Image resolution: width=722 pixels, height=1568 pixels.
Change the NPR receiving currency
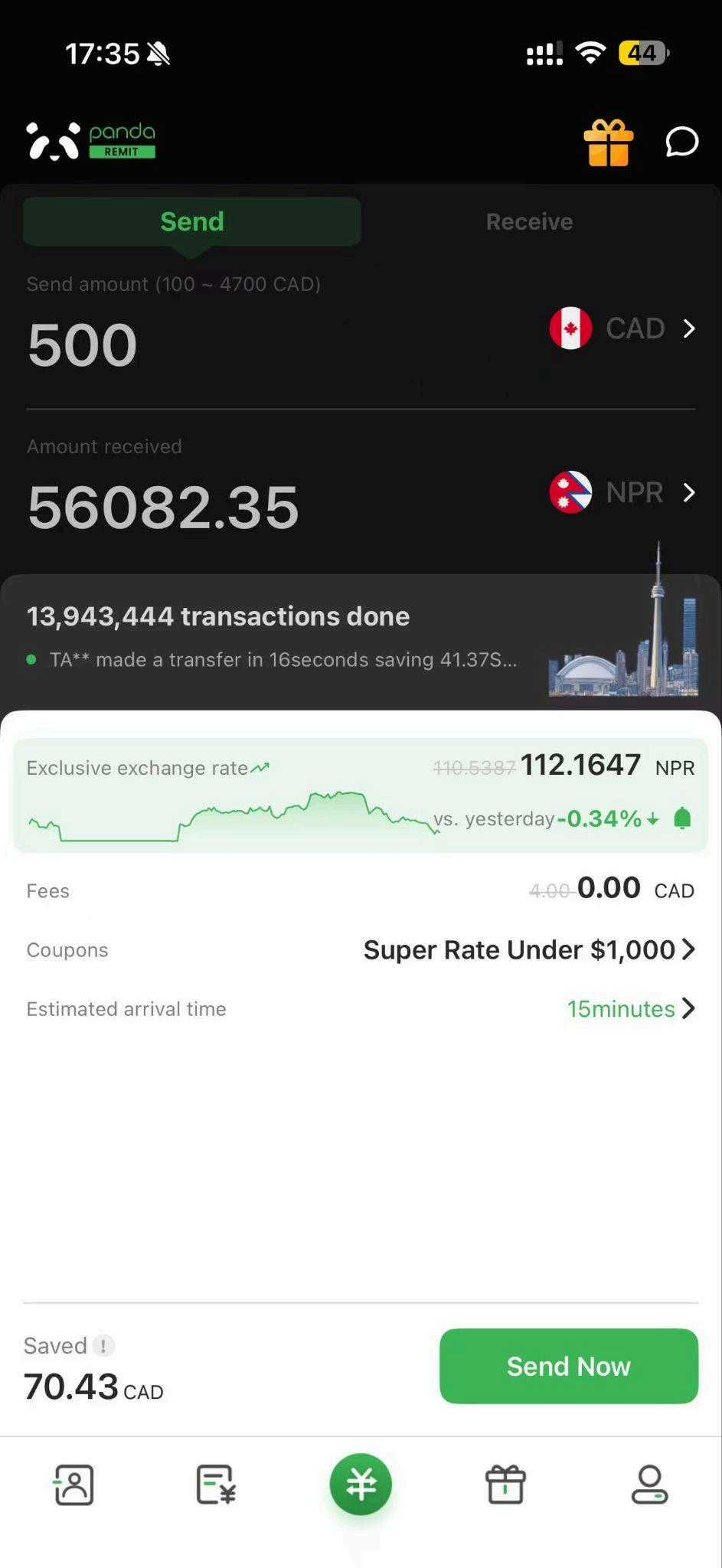(622, 492)
